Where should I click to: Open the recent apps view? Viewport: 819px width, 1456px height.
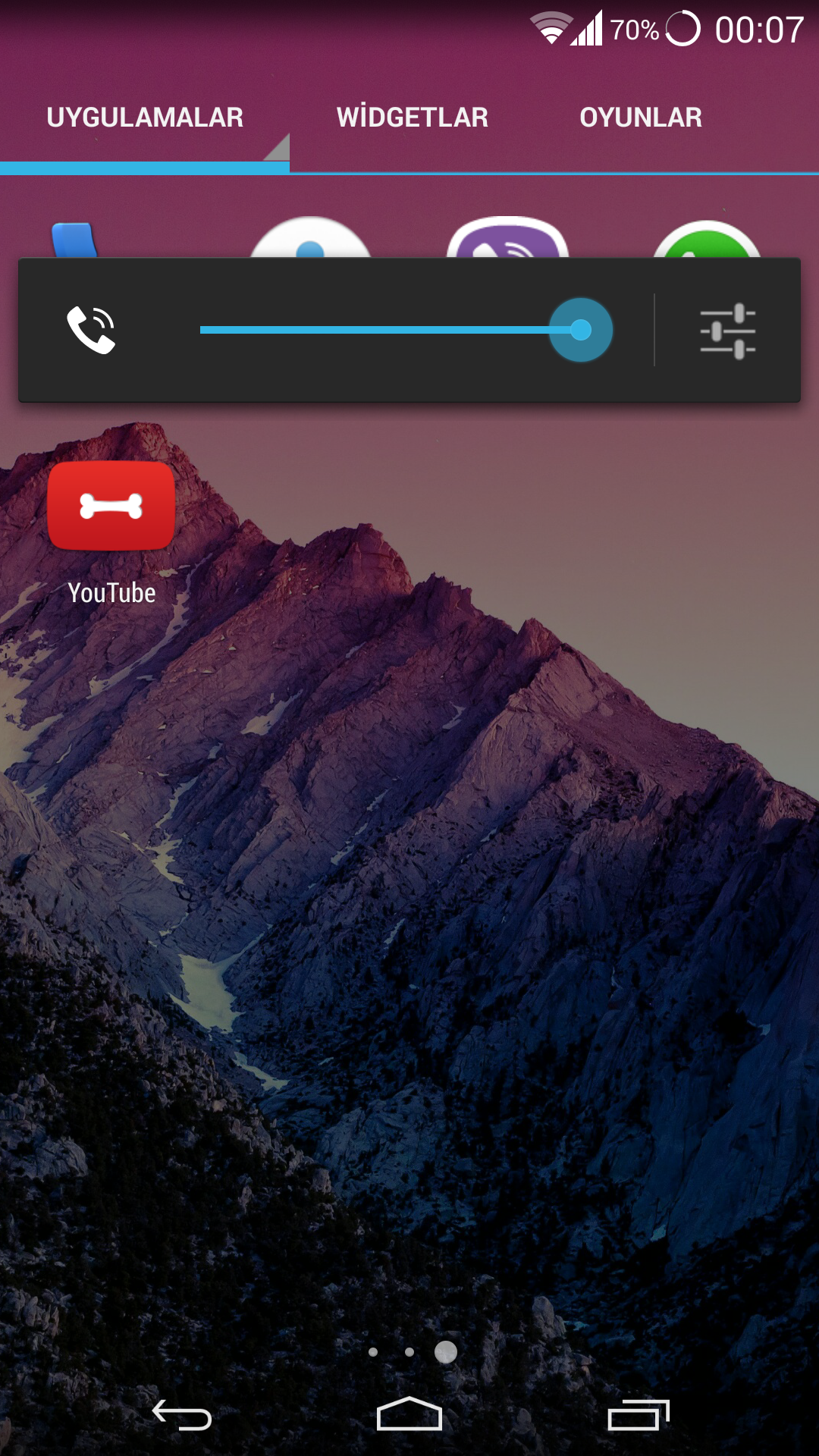point(639,1415)
